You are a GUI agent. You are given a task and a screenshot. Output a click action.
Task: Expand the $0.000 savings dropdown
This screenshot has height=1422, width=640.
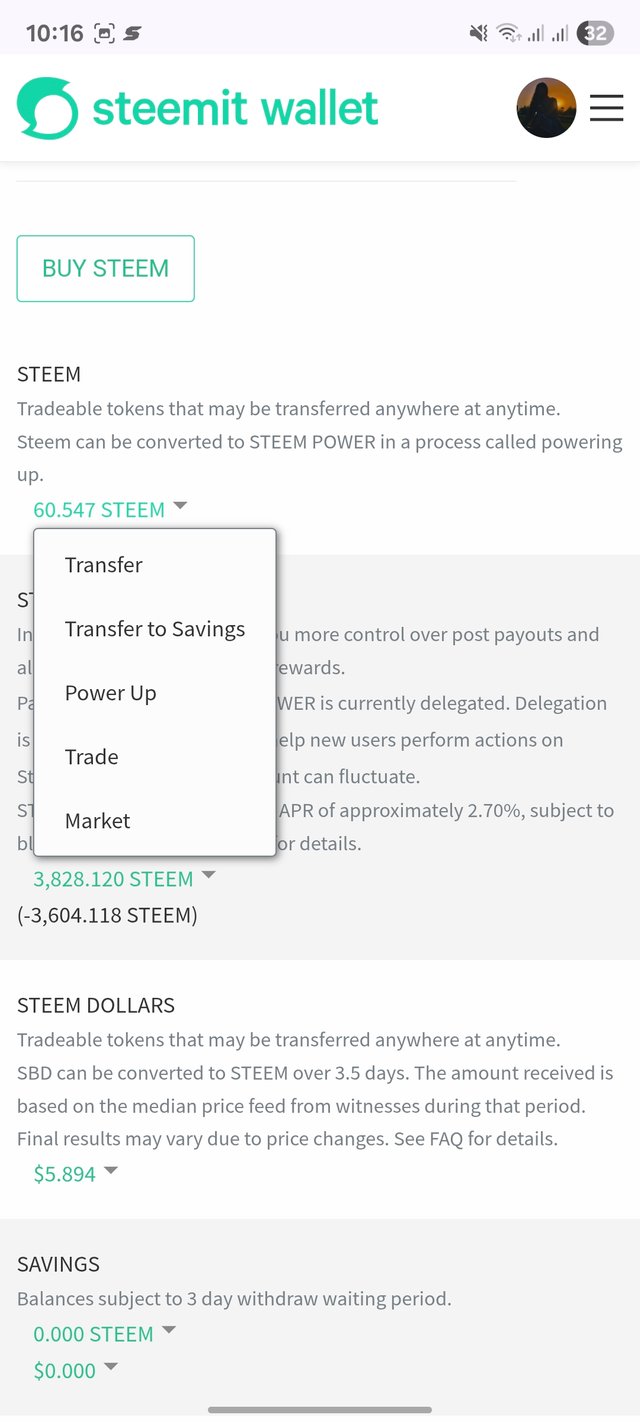[x=76, y=1370]
